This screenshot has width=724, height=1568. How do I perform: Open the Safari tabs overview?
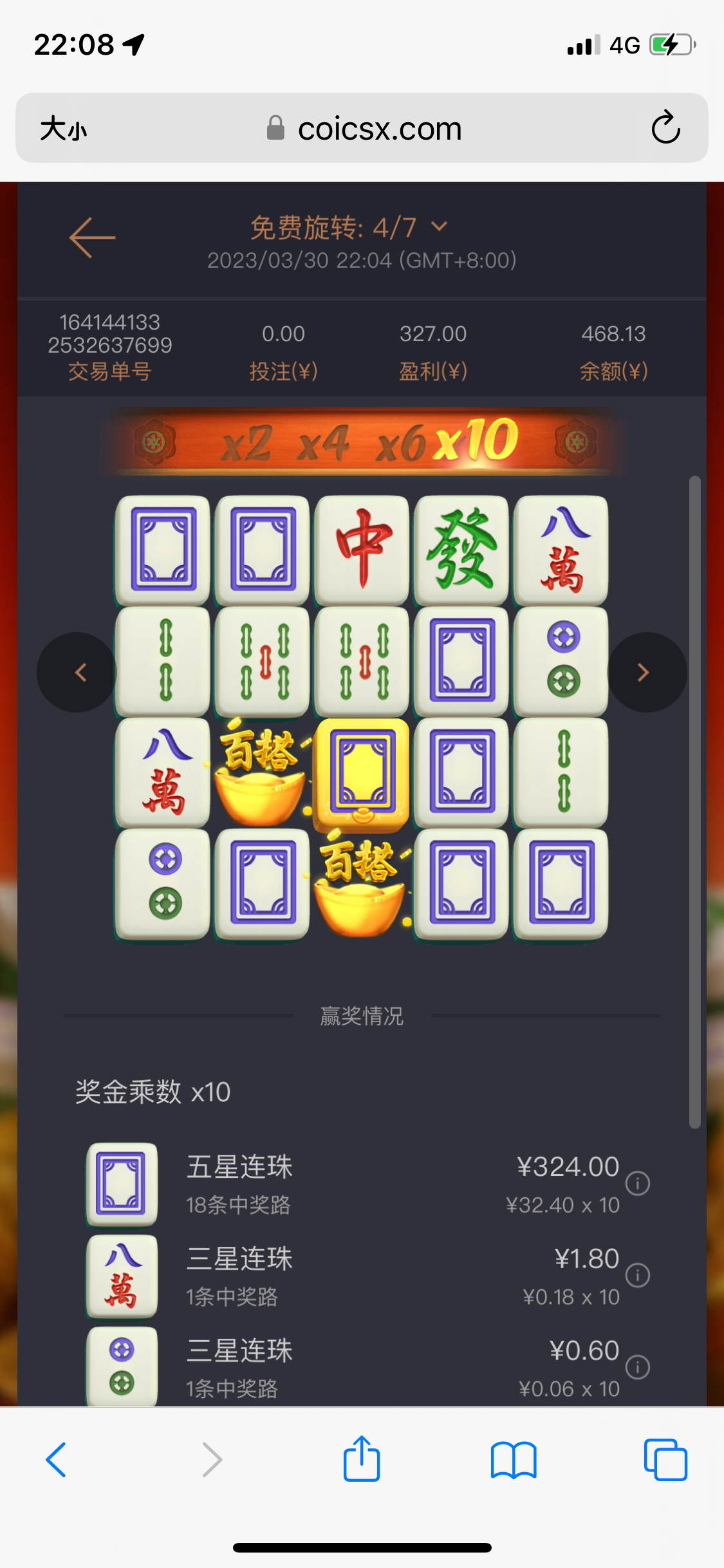pos(665,1460)
